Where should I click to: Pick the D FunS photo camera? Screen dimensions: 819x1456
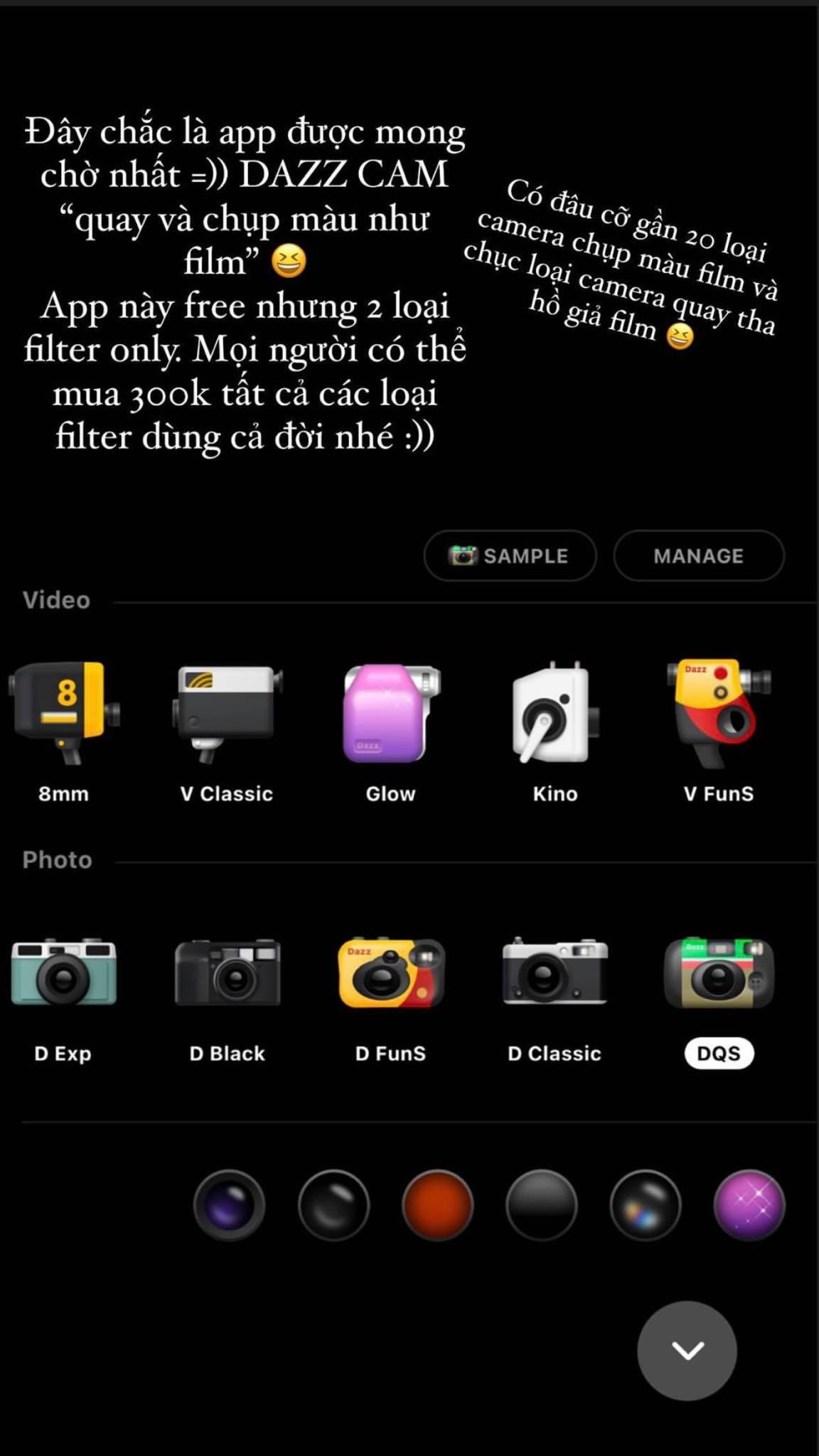click(391, 973)
